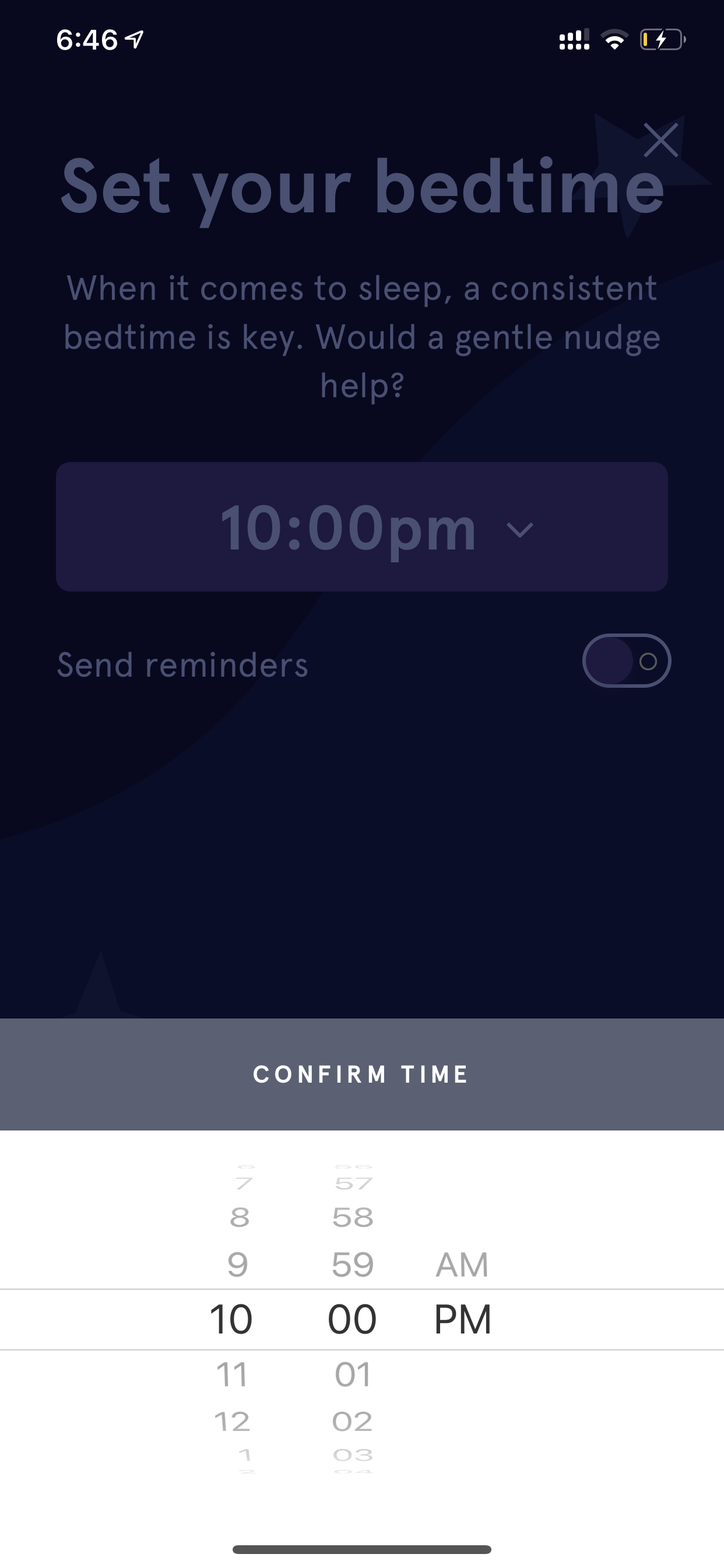Select minute 59 in the picker
The image size is (724, 1568).
[353, 1265]
